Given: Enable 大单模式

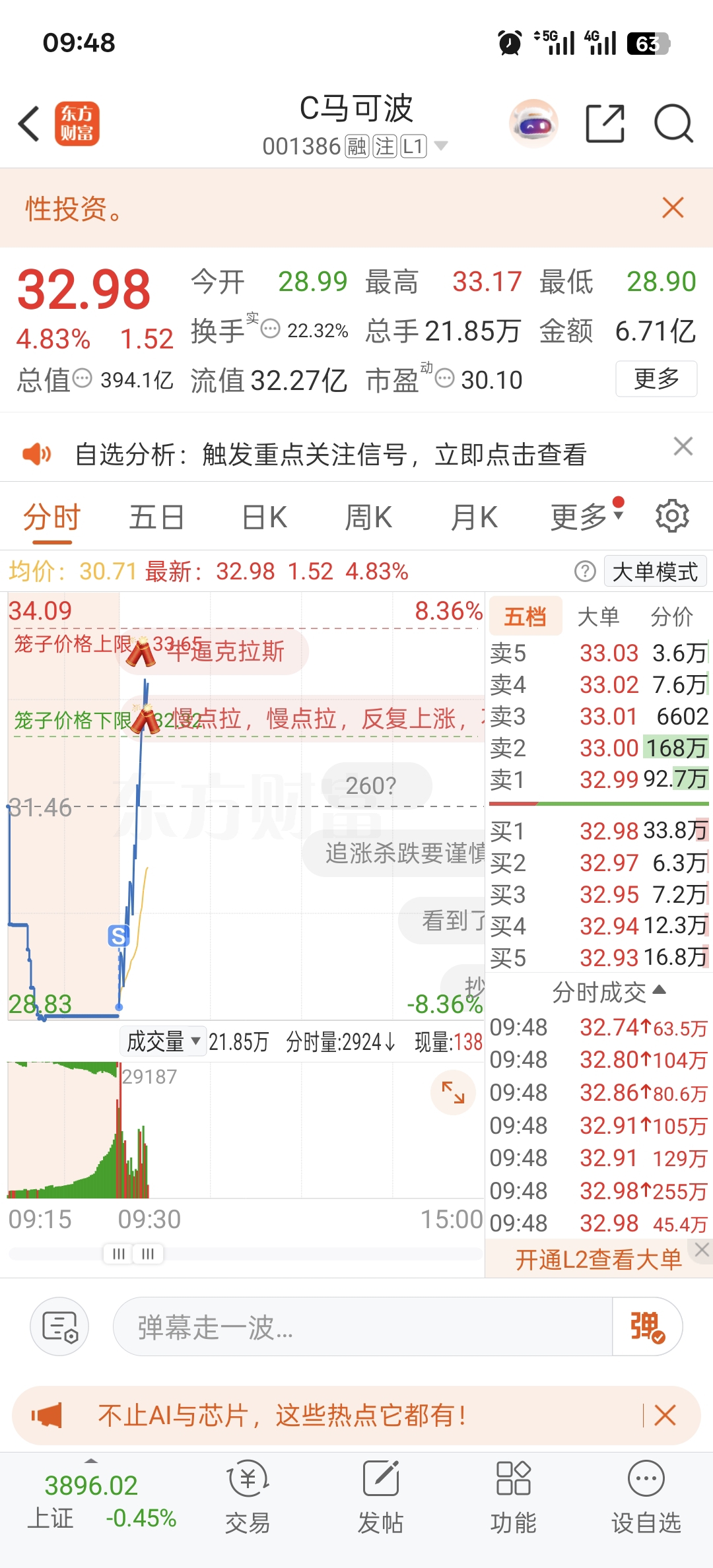Looking at the screenshot, I should [x=655, y=572].
